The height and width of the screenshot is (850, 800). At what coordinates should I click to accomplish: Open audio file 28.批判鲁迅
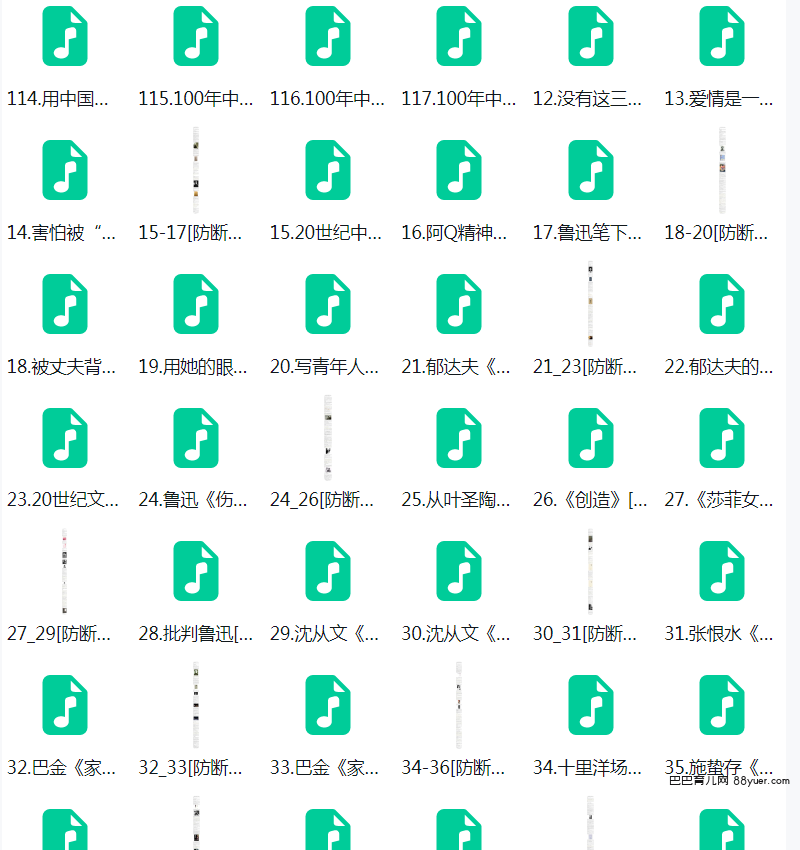point(196,571)
